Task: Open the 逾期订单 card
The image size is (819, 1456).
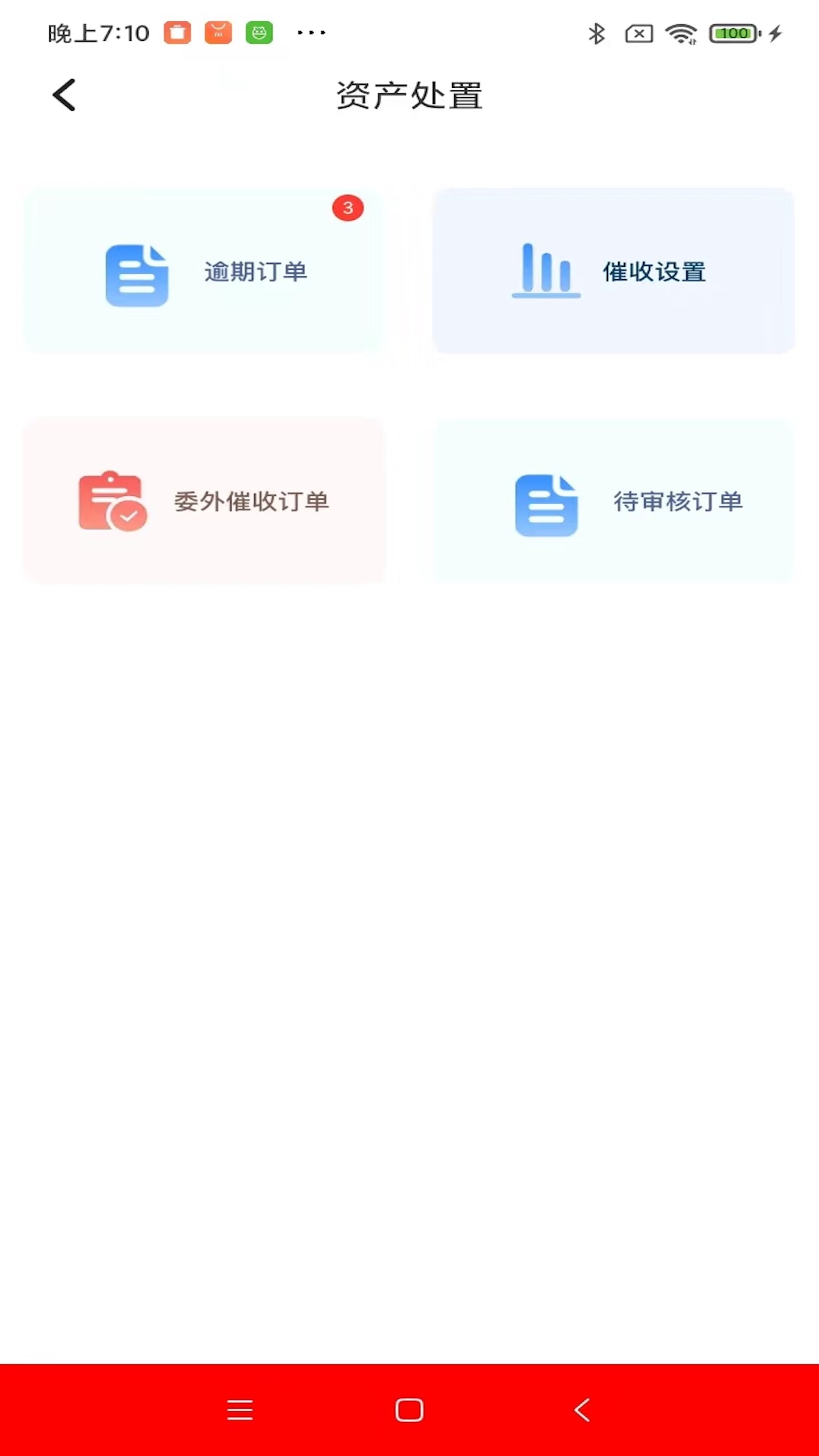Action: 205,271
